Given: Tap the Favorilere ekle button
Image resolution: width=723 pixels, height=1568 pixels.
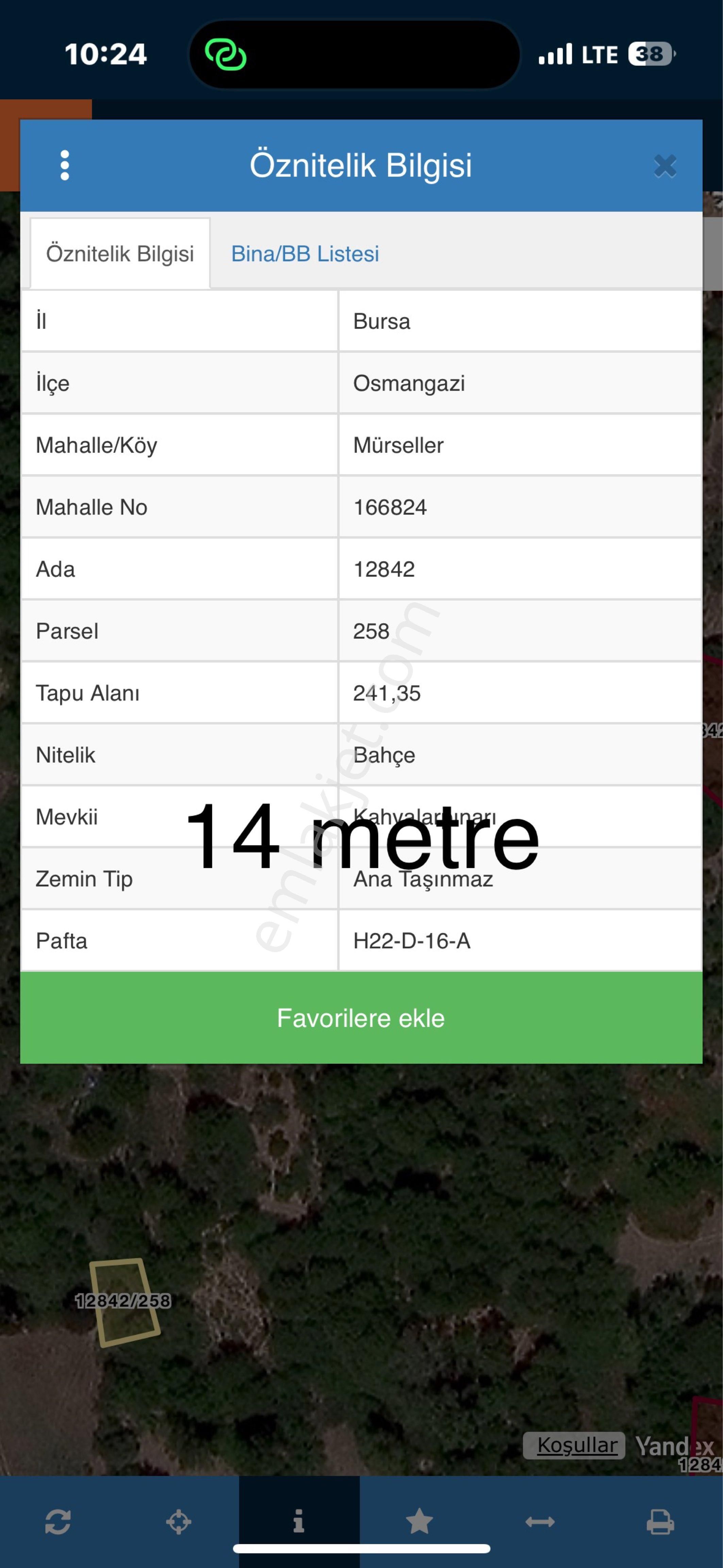Looking at the screenshot, I should (361, 1018).
